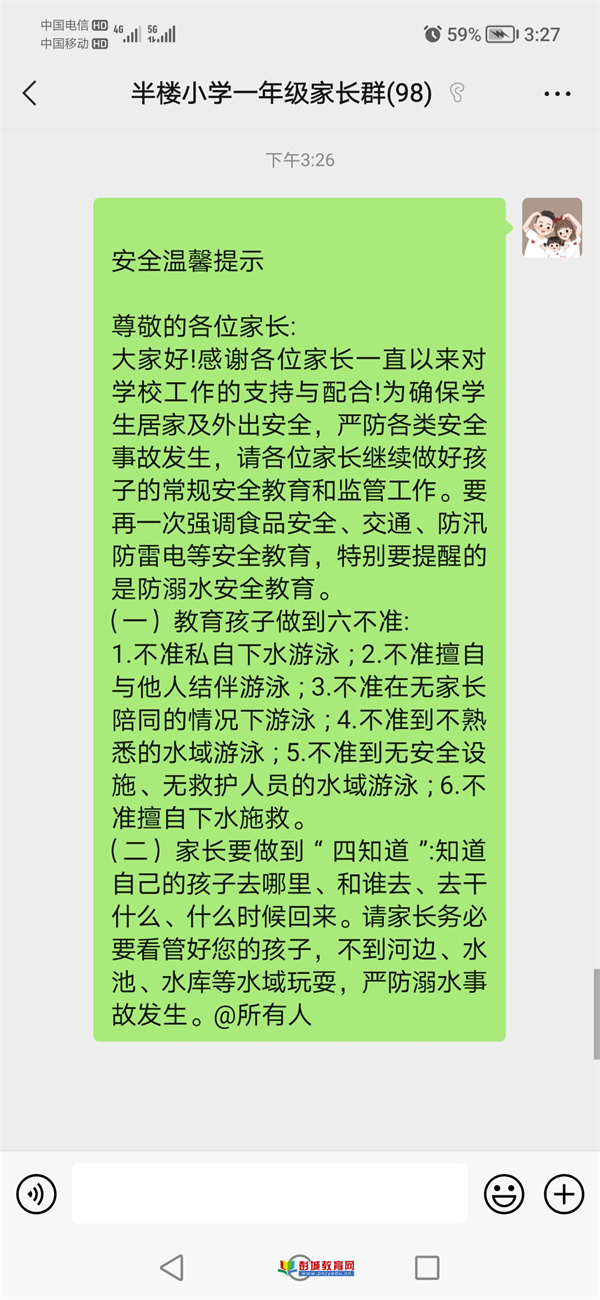The height and width of the screenshot is (1300, 600).
Task: Open the plus attachment menu
Action: pyautogui.click(x=564, y=1193)
